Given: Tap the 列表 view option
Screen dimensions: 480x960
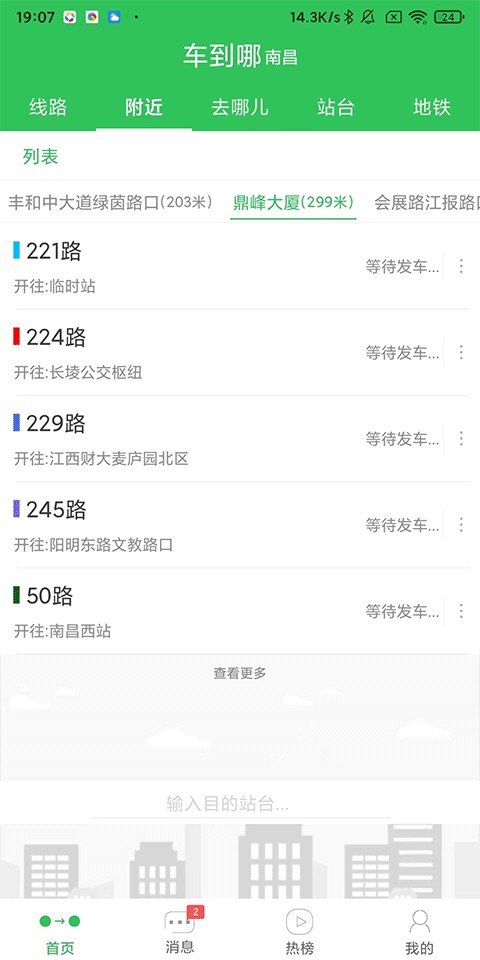Looking at the screenshot, I should pyautogui.click(x=40, y=157).
